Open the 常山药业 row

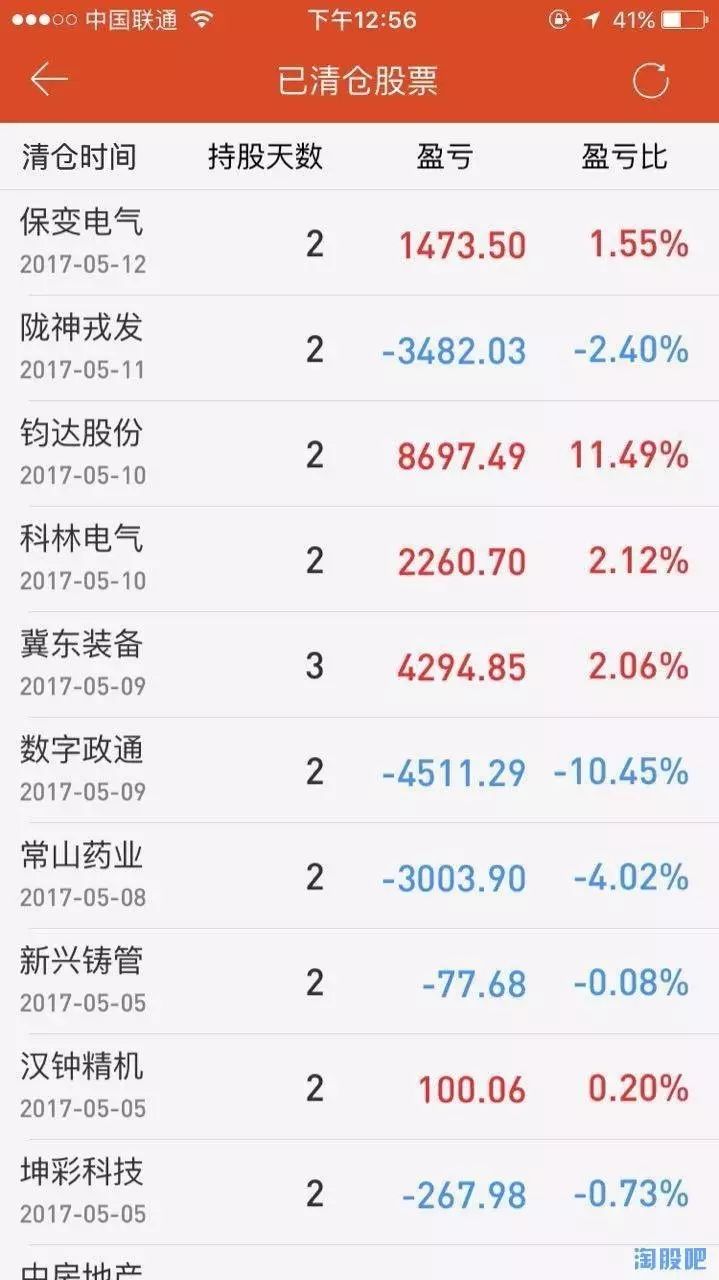(x=359, y=876)
